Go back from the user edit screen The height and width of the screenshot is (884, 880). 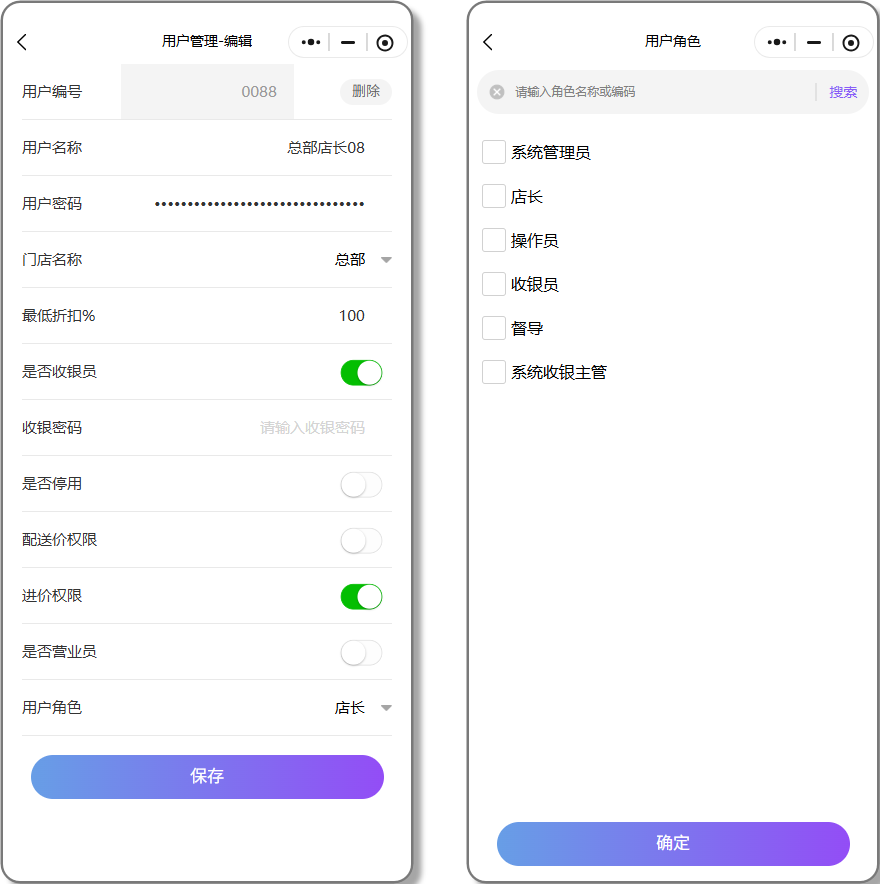pyautogui.click(x=22, y=42)
